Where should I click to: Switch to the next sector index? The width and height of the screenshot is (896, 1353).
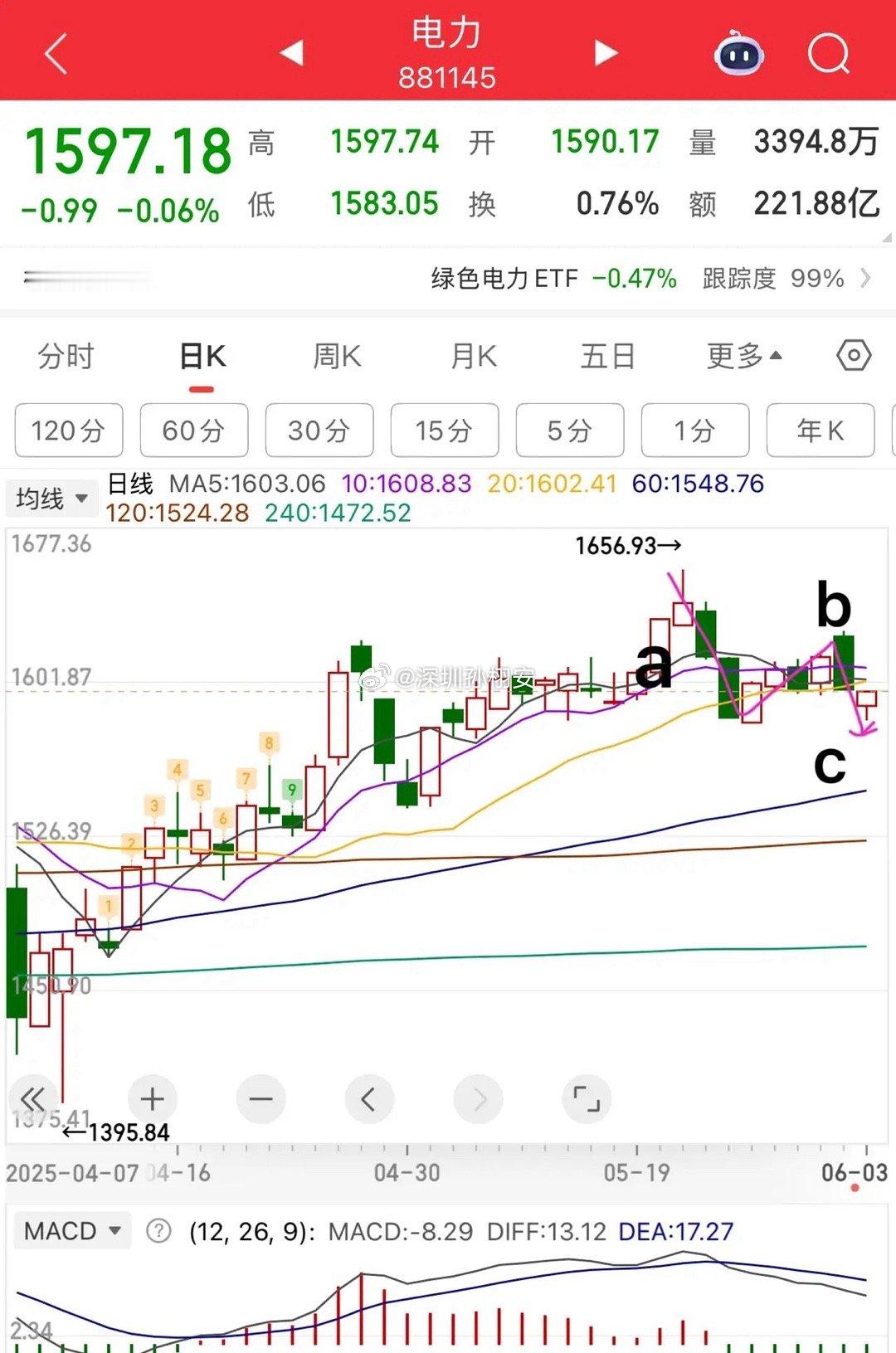point(606,53)
